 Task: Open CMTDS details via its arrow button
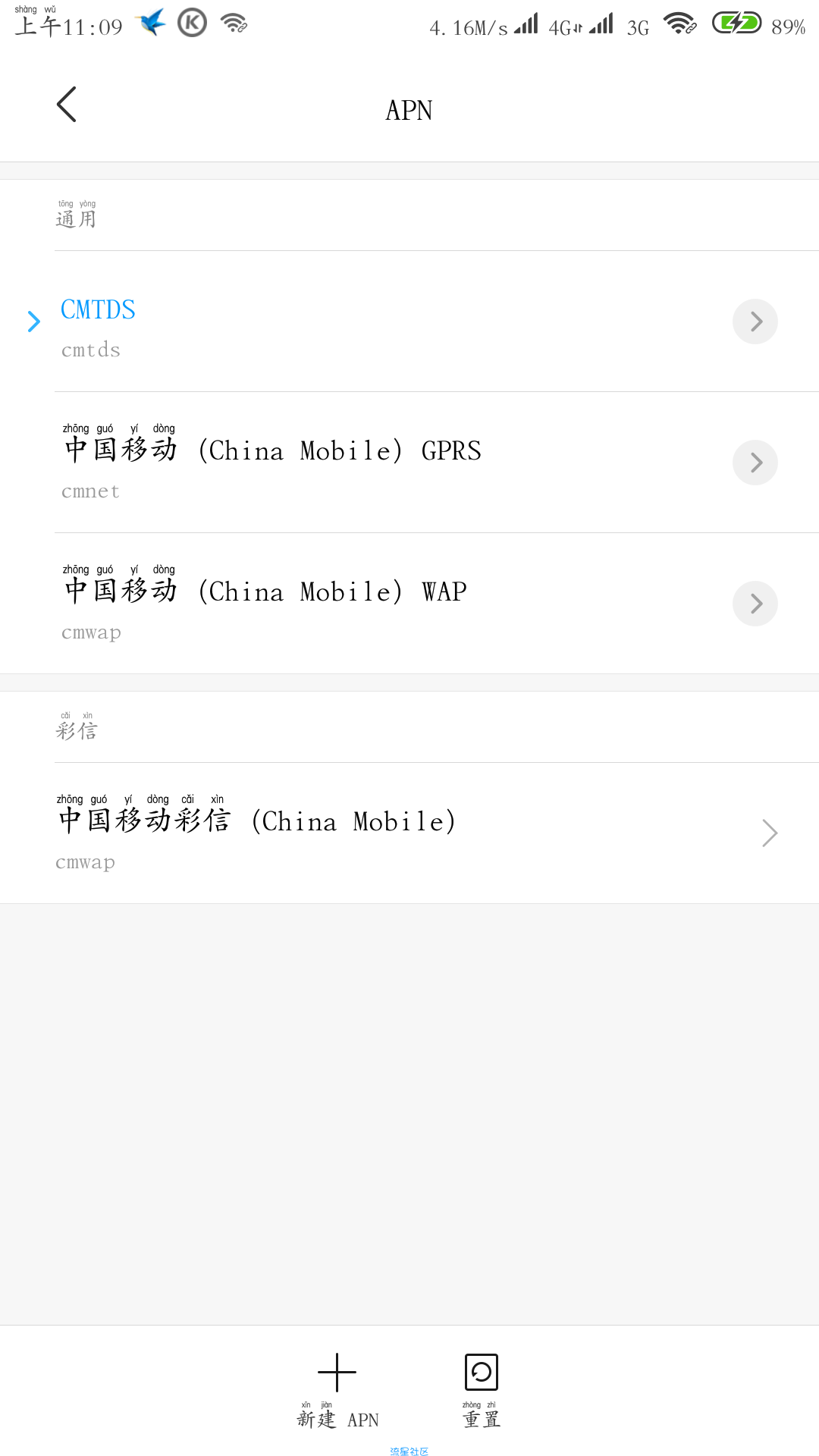pyautogui.click(x=755, y=322)
